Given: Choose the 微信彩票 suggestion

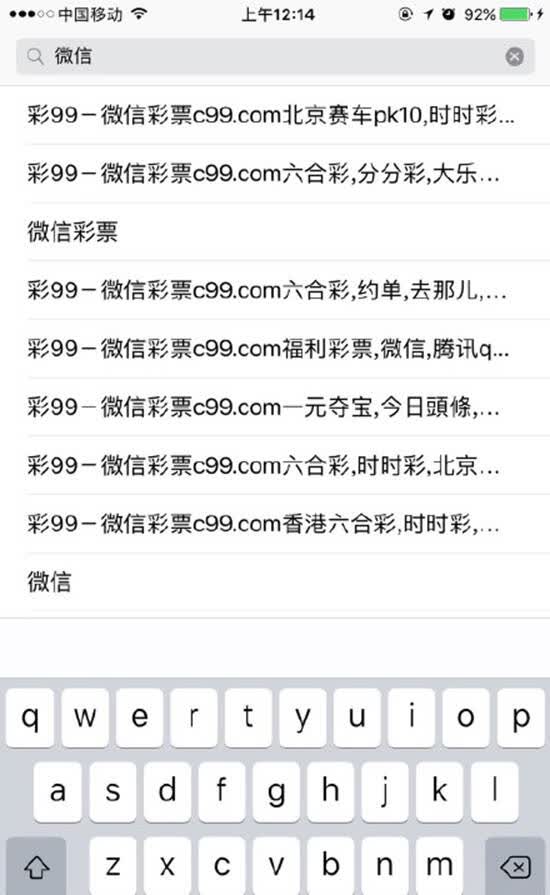Looking at the screenshot, I should pyautogui.click(x=275, y=232).
